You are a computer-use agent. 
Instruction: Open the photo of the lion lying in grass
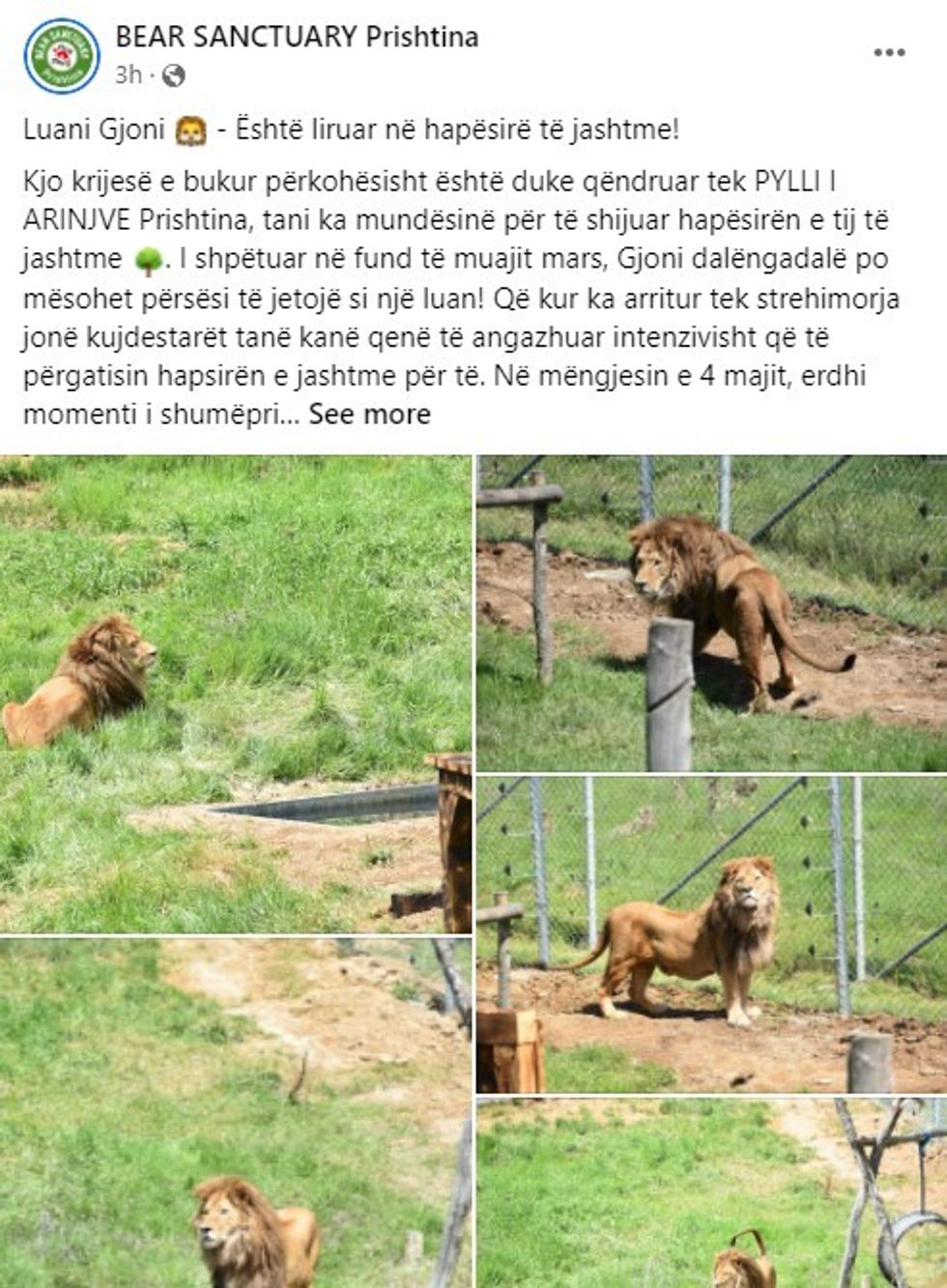(x=235, y=693)
